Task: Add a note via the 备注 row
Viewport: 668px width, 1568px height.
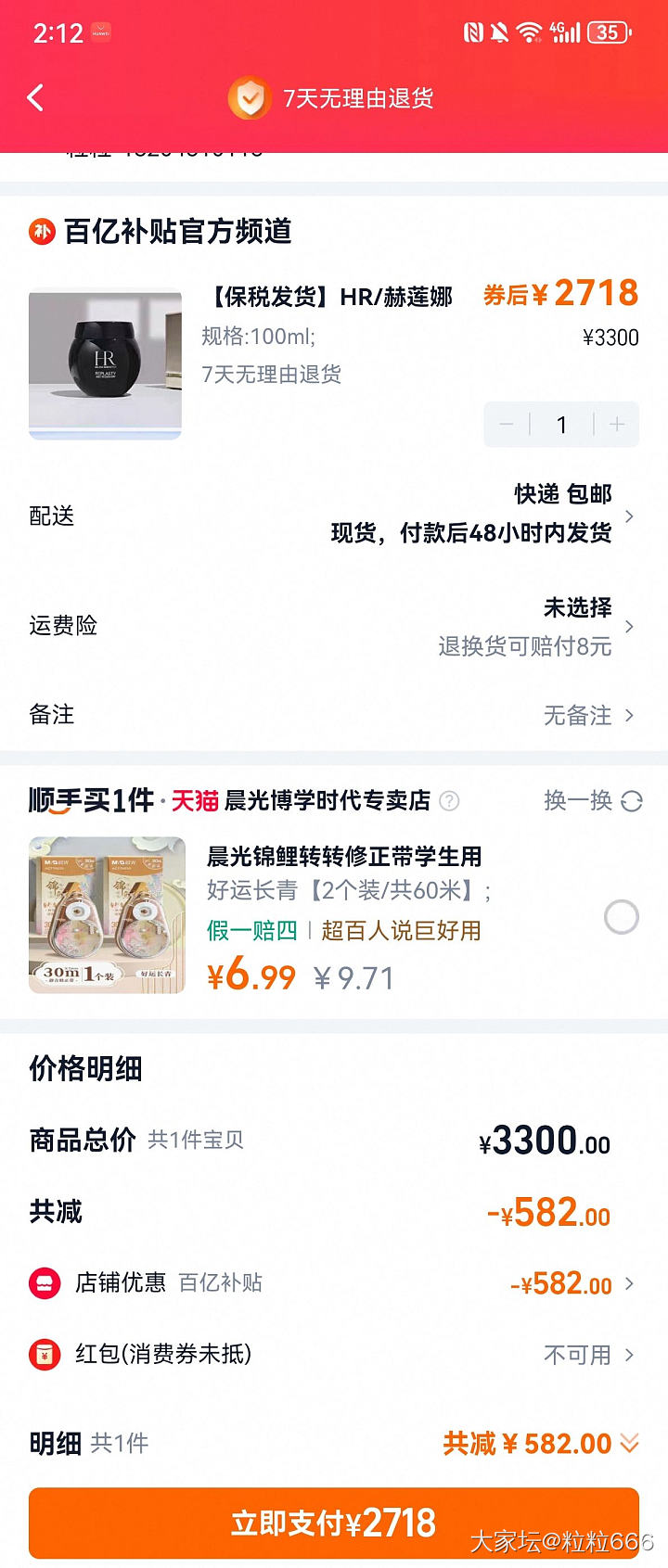Action: [x=334, y=715]
